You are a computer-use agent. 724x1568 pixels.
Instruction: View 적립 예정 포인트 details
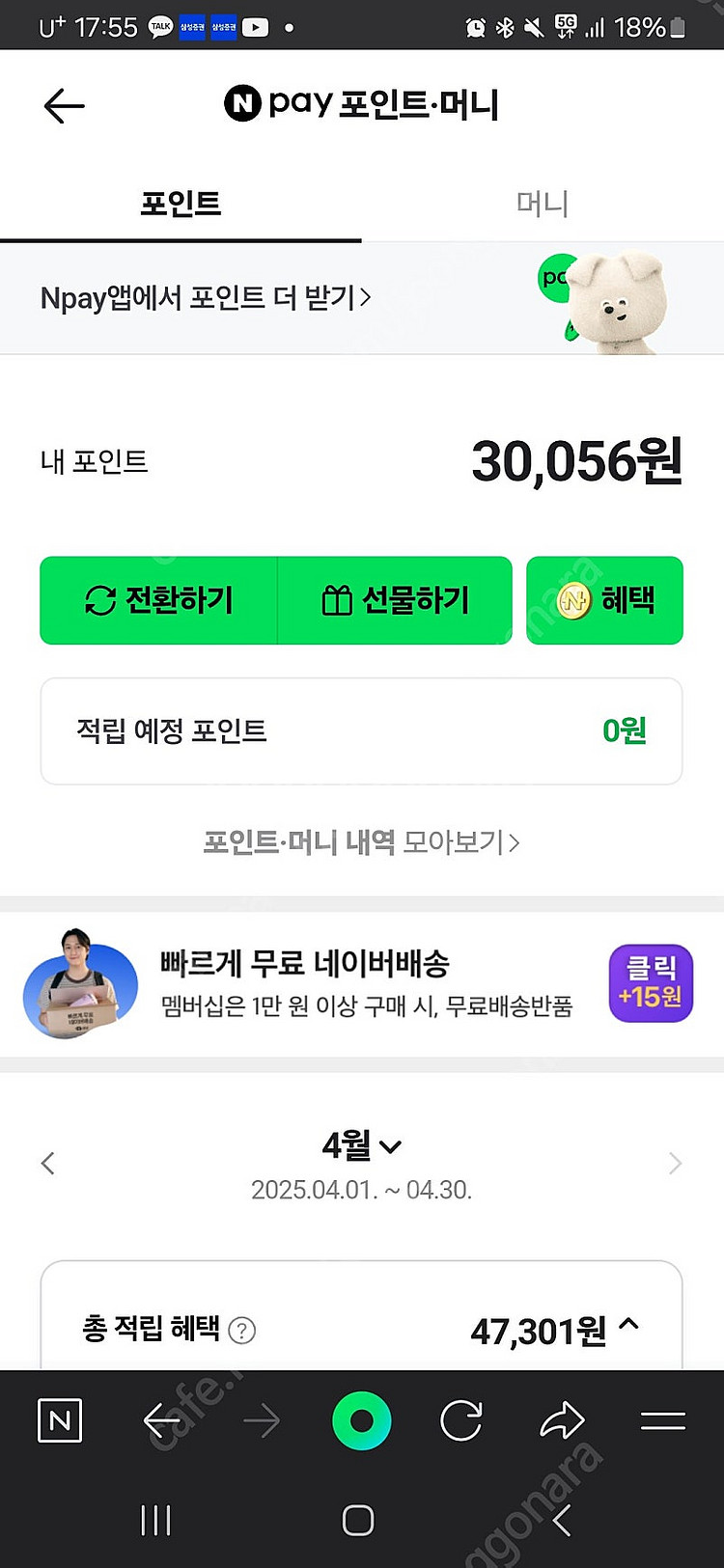361,731
